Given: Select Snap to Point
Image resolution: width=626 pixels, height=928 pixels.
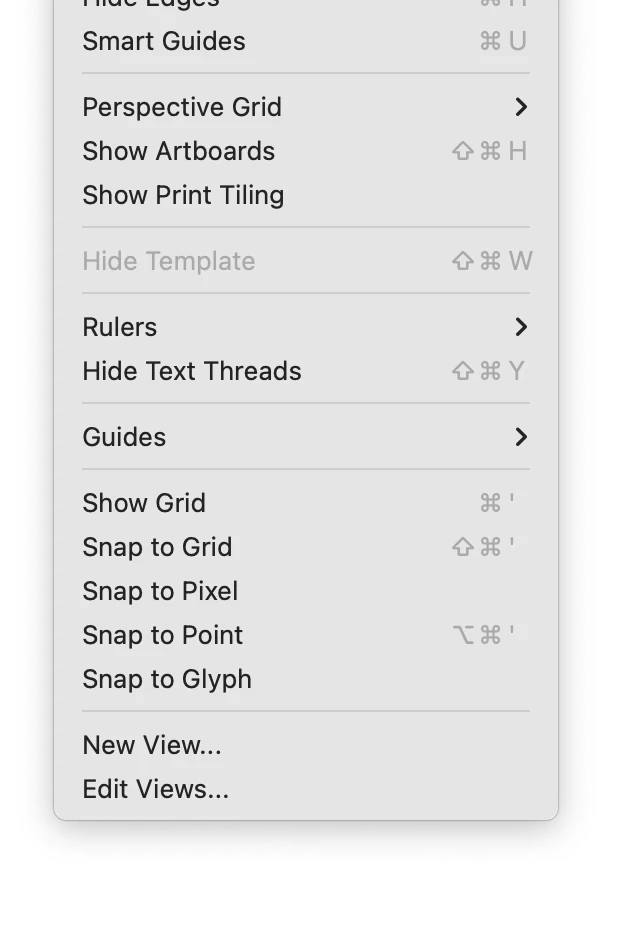Looking at the screenshot, I should tap(163, 635).
